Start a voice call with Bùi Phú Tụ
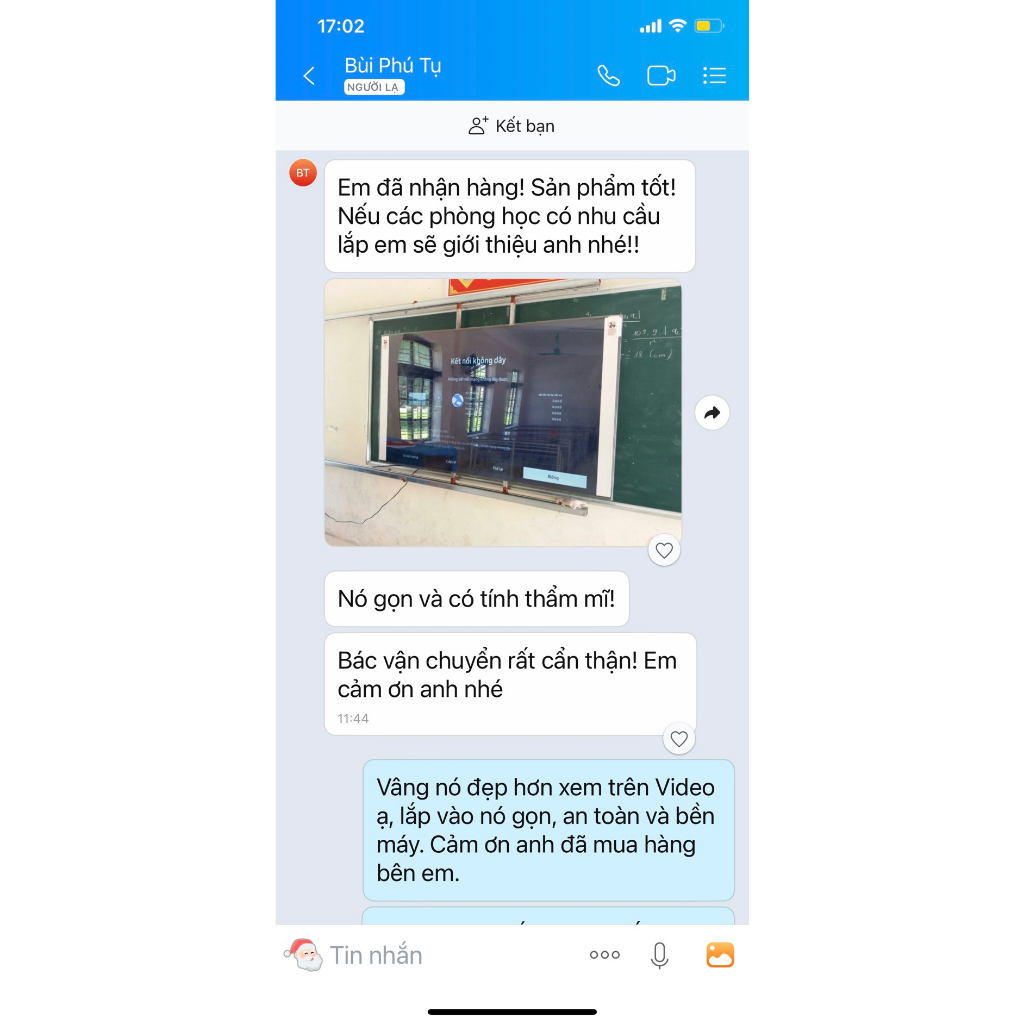This screenshot has width=1024, height=1024. pyautogui.click(x=608, y=76)
